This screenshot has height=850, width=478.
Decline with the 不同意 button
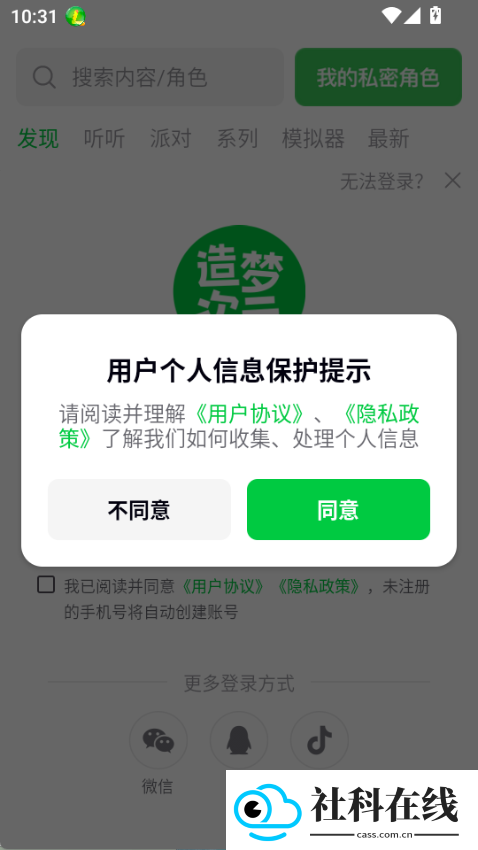(139, 509)
